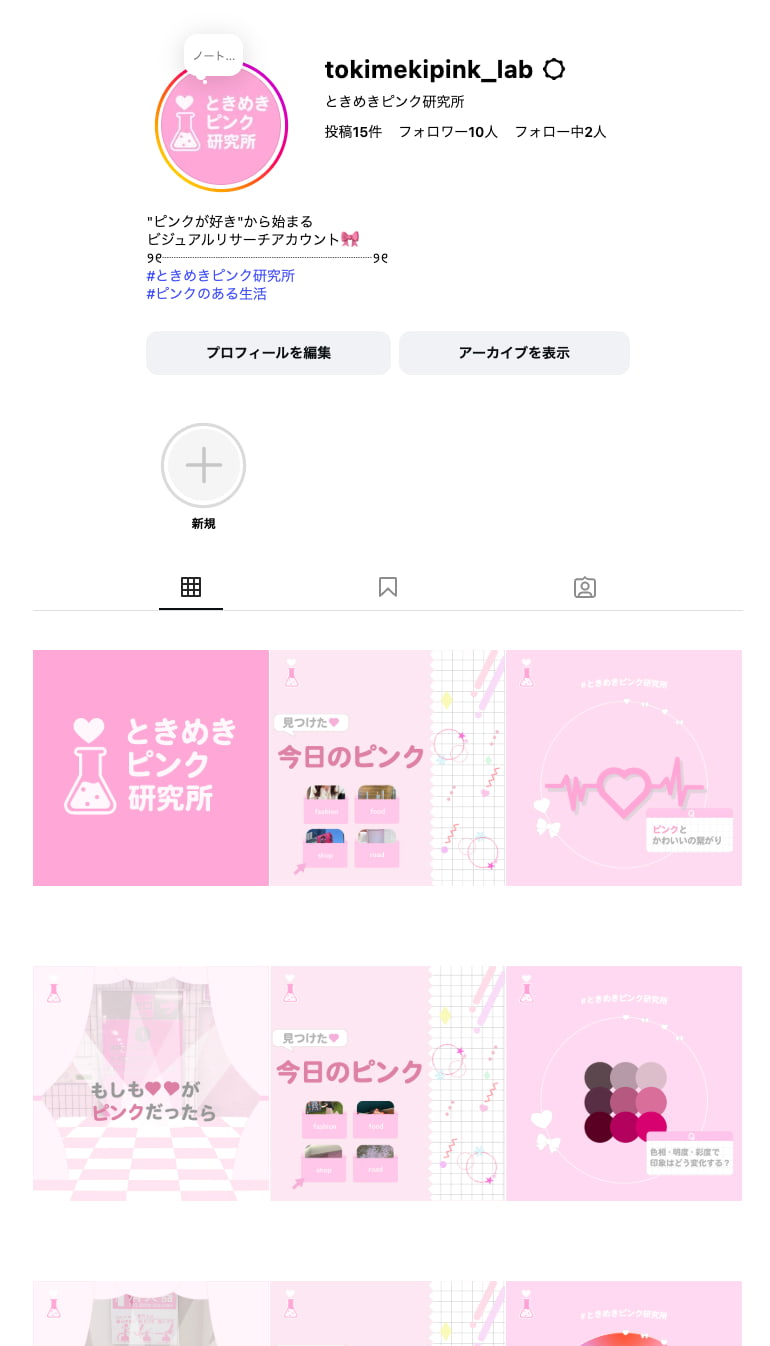The image size is (770, 1346).
Task: View the following list フォロー中2人
Action: pyautogui.click(x=560, y=132)
